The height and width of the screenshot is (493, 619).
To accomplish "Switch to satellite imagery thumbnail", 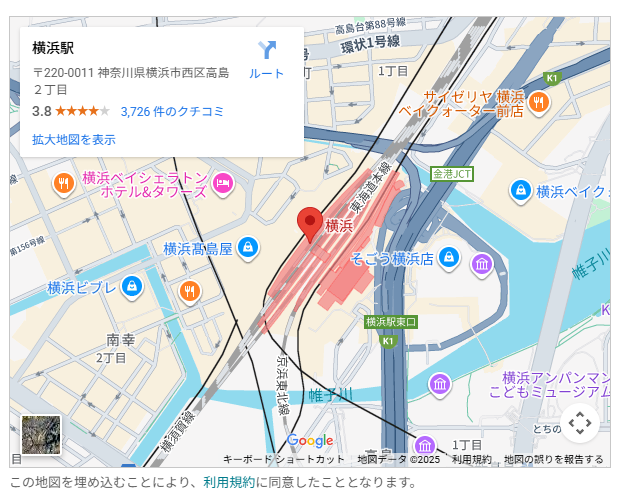I will click(41, 435).
